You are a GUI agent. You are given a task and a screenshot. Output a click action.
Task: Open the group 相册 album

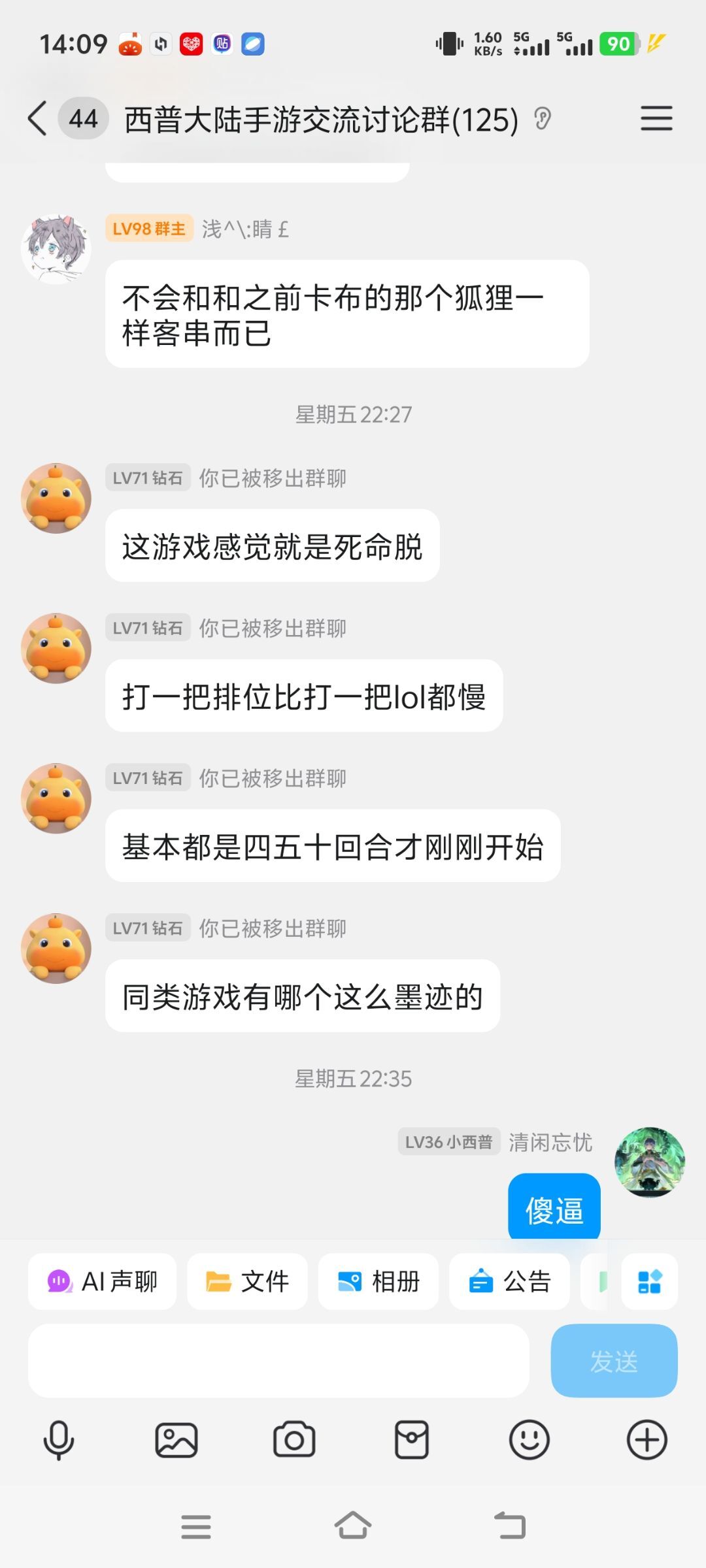(378, 1281)
